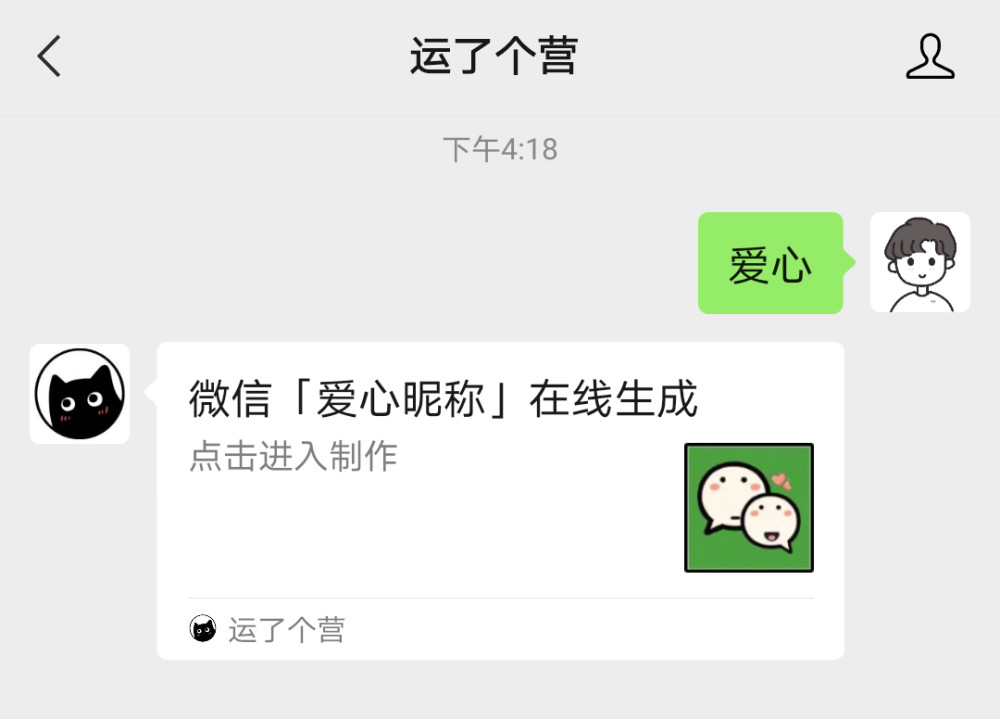
Task: Tap the black cat avatar beside the card
Action: (x=80, y=394)
